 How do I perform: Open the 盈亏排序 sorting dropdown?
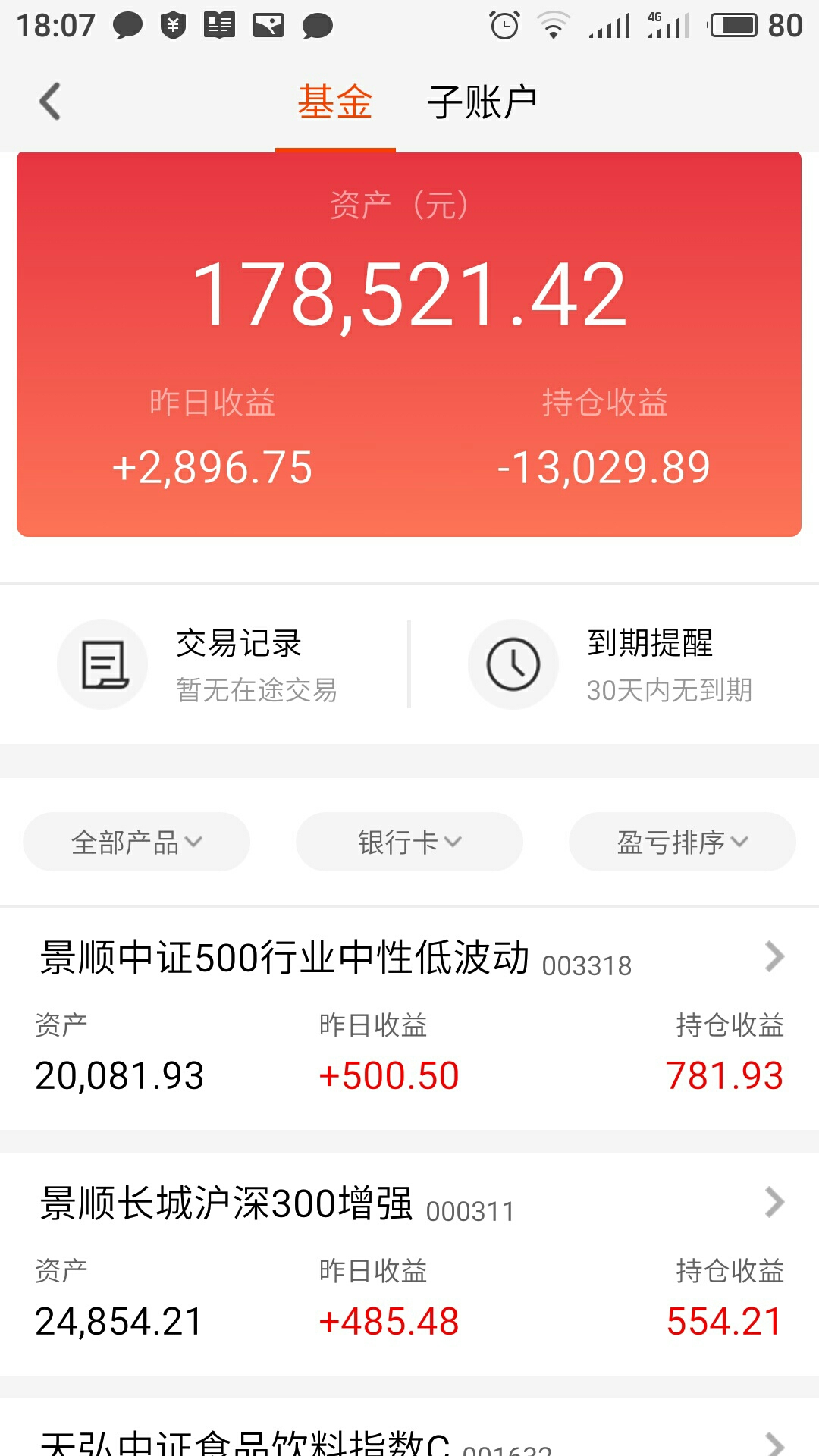coord(682,842)
